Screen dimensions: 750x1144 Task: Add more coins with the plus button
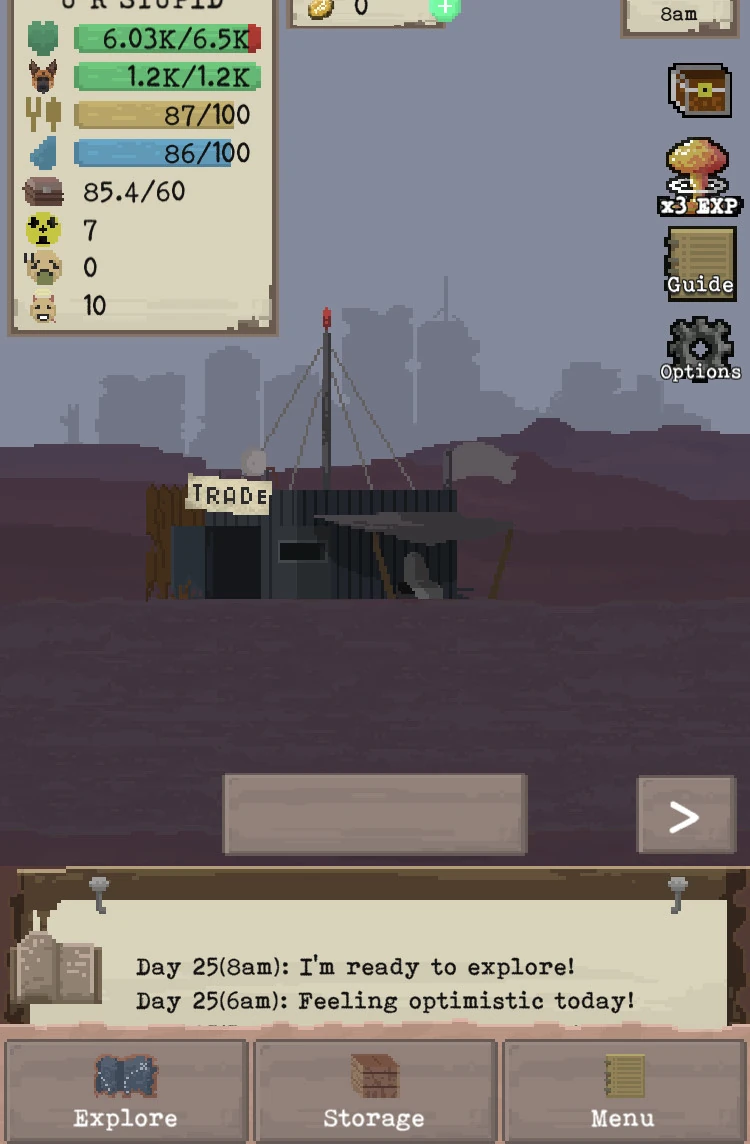[445, 8]
